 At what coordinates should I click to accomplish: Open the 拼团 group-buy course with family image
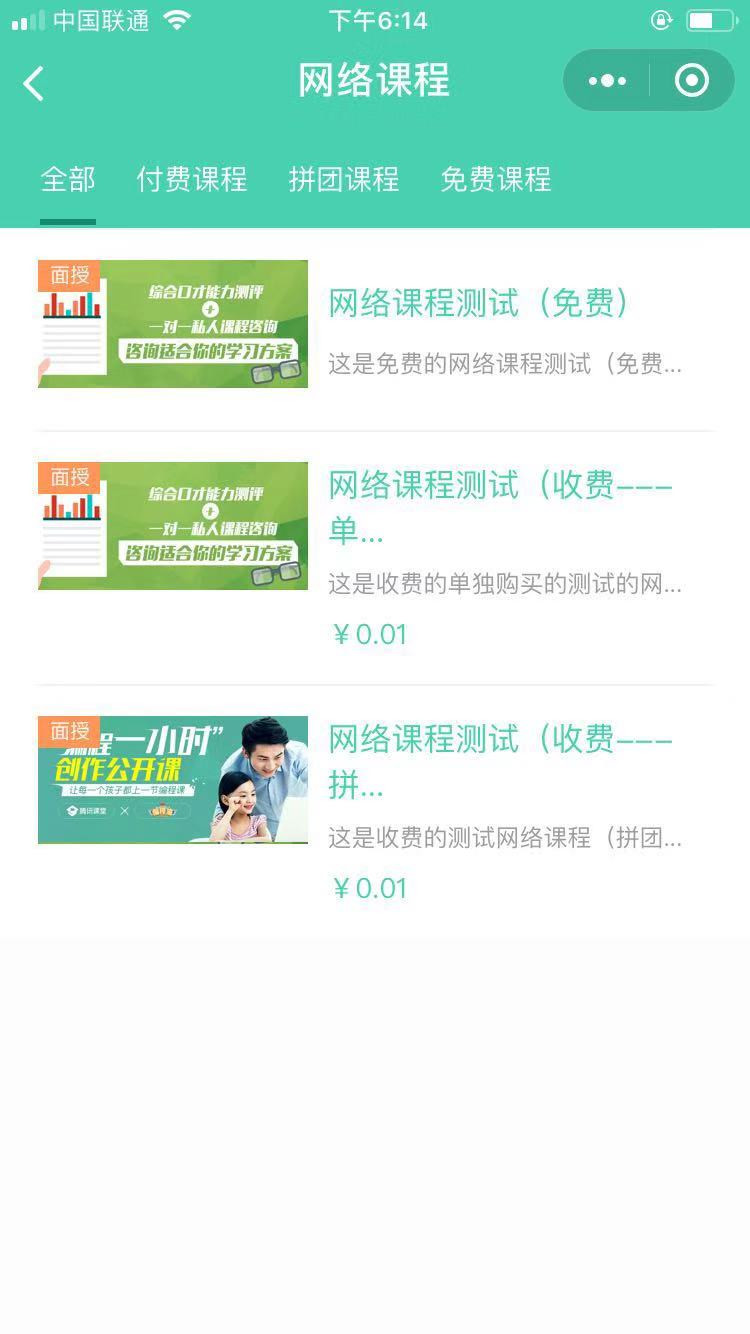(500, 762)
